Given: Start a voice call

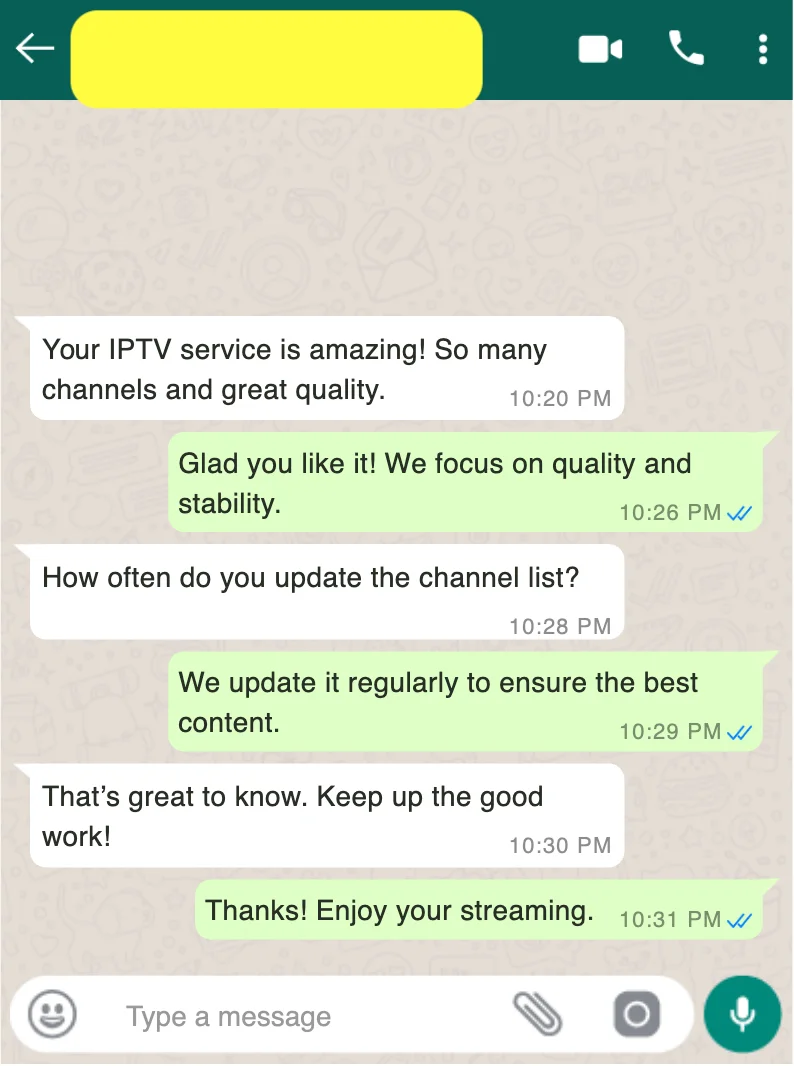Looking at the screenshot, I should [686, 48].
